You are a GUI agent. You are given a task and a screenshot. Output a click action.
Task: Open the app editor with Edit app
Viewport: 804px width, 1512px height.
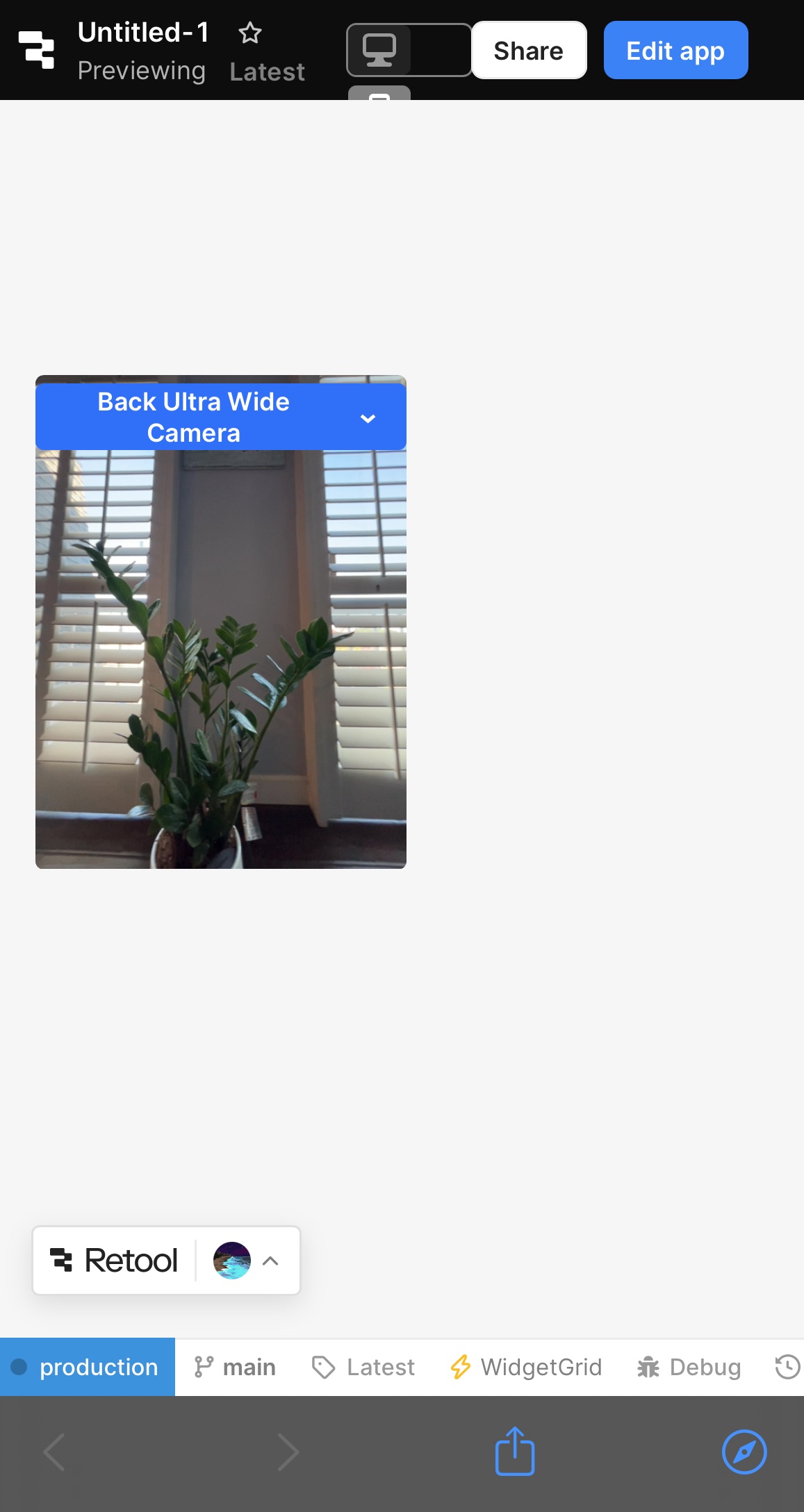point(675,51)
